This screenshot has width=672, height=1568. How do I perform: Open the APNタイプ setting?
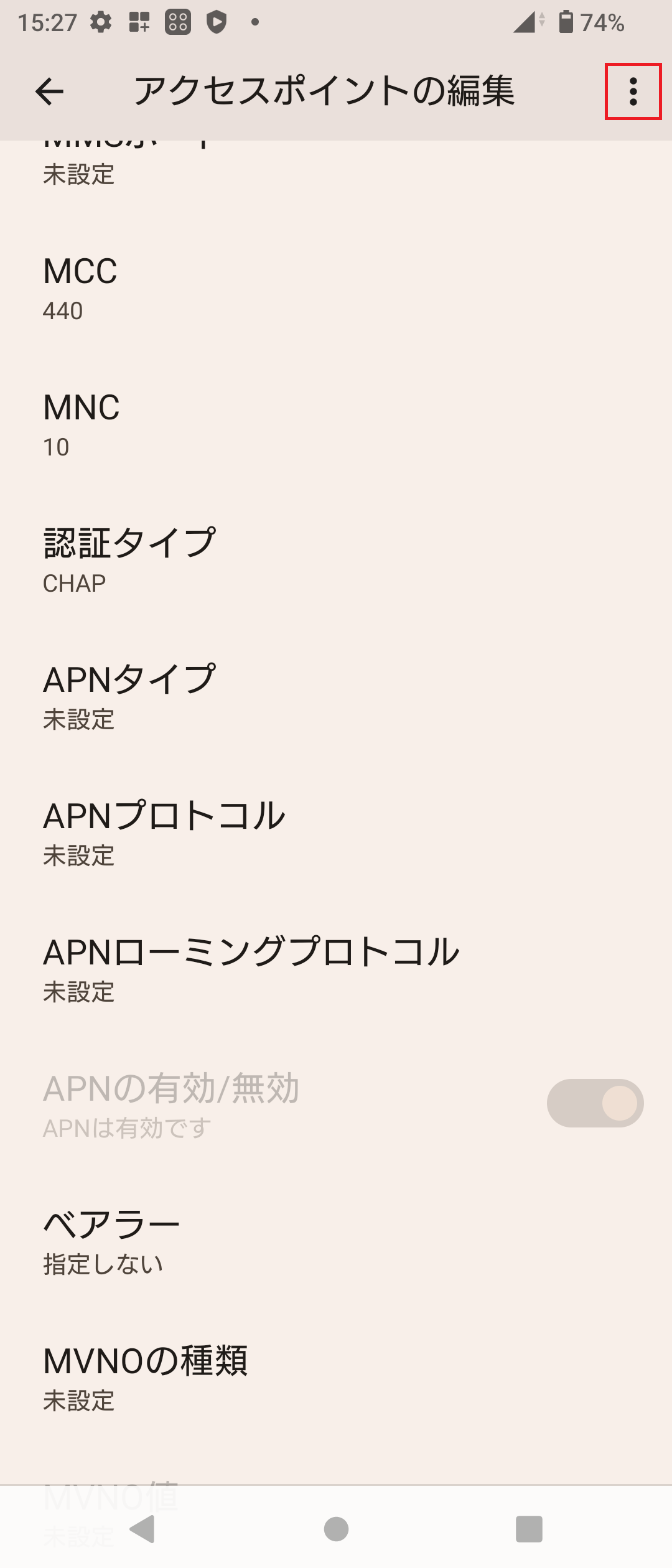pyautogui.click(x=336, y=697)
